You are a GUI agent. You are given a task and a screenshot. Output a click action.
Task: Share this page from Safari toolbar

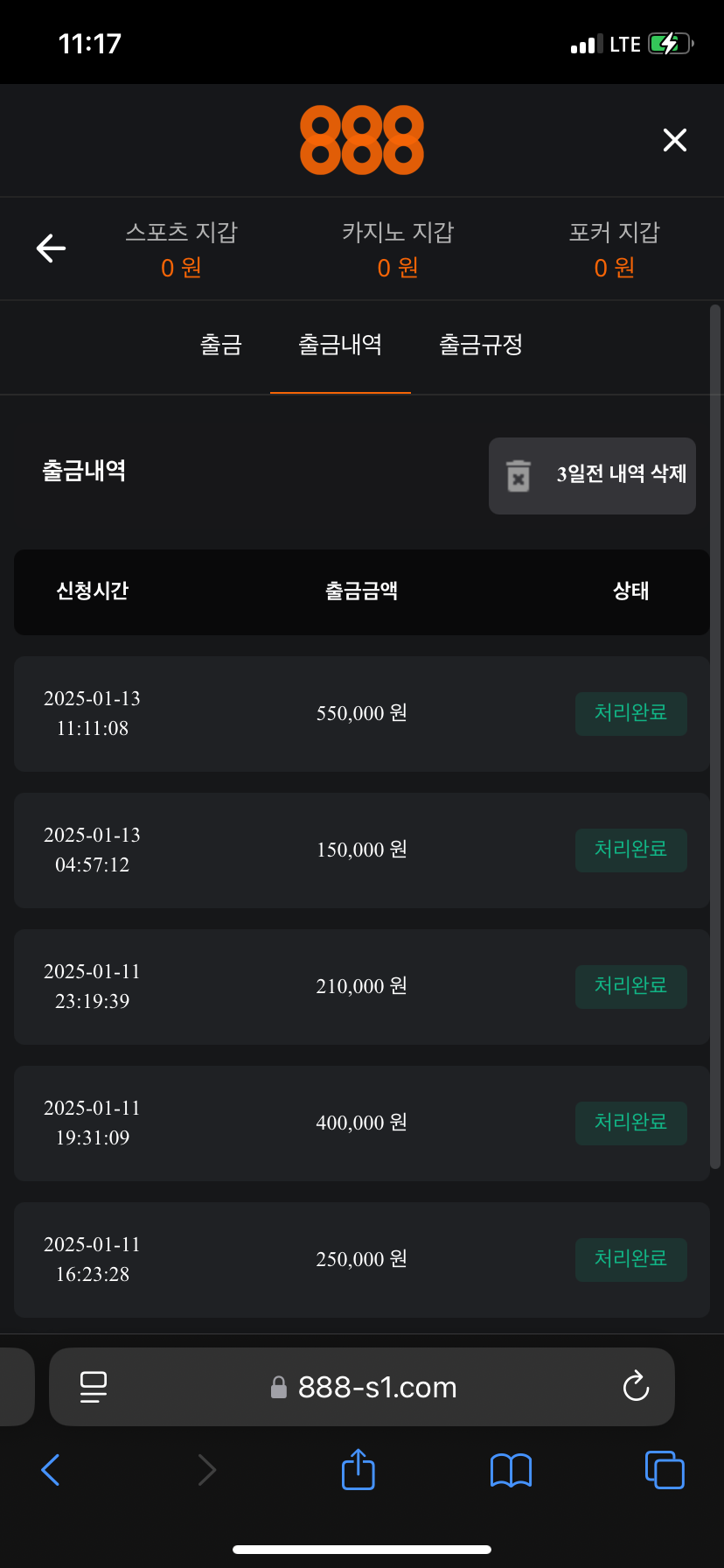[x=358, y=1469]
